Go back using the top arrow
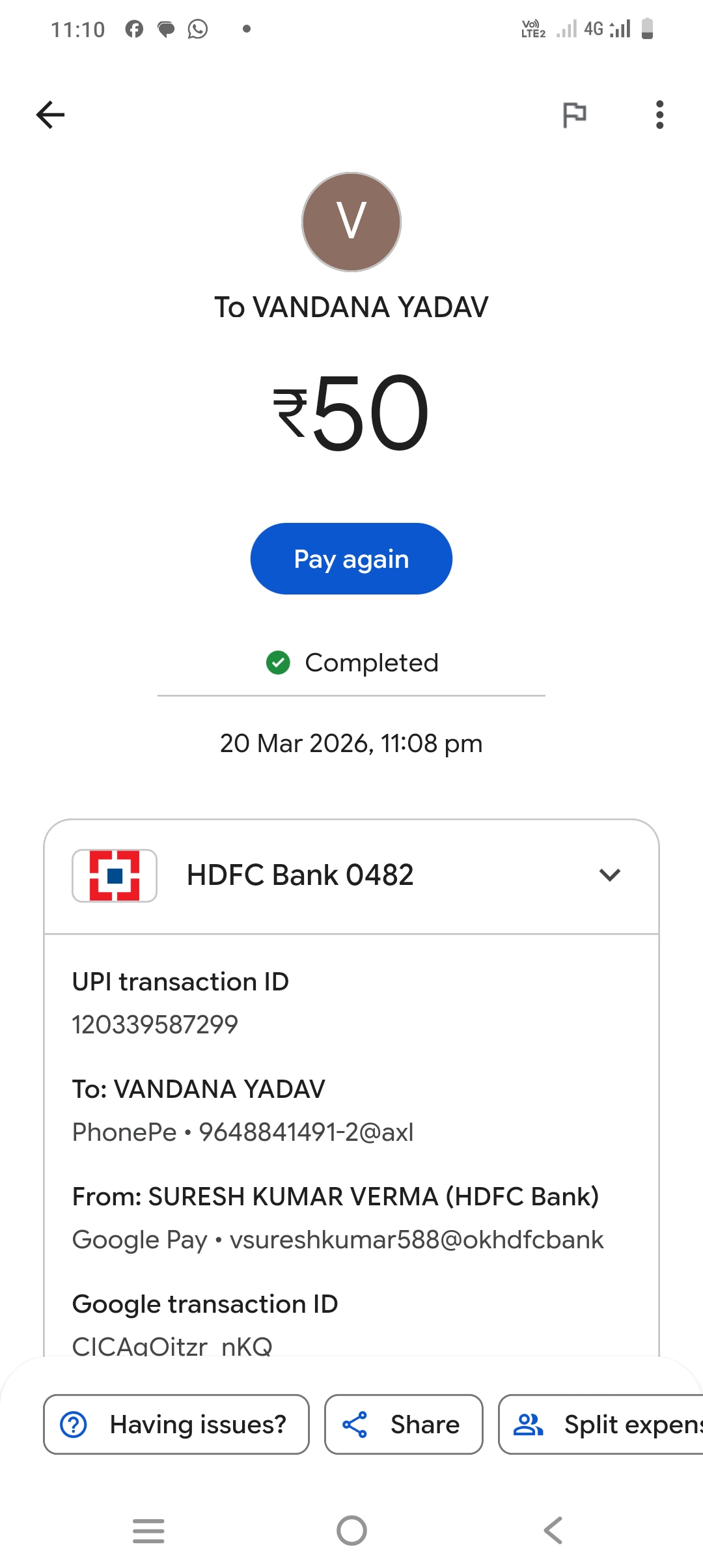 [50, 115]
